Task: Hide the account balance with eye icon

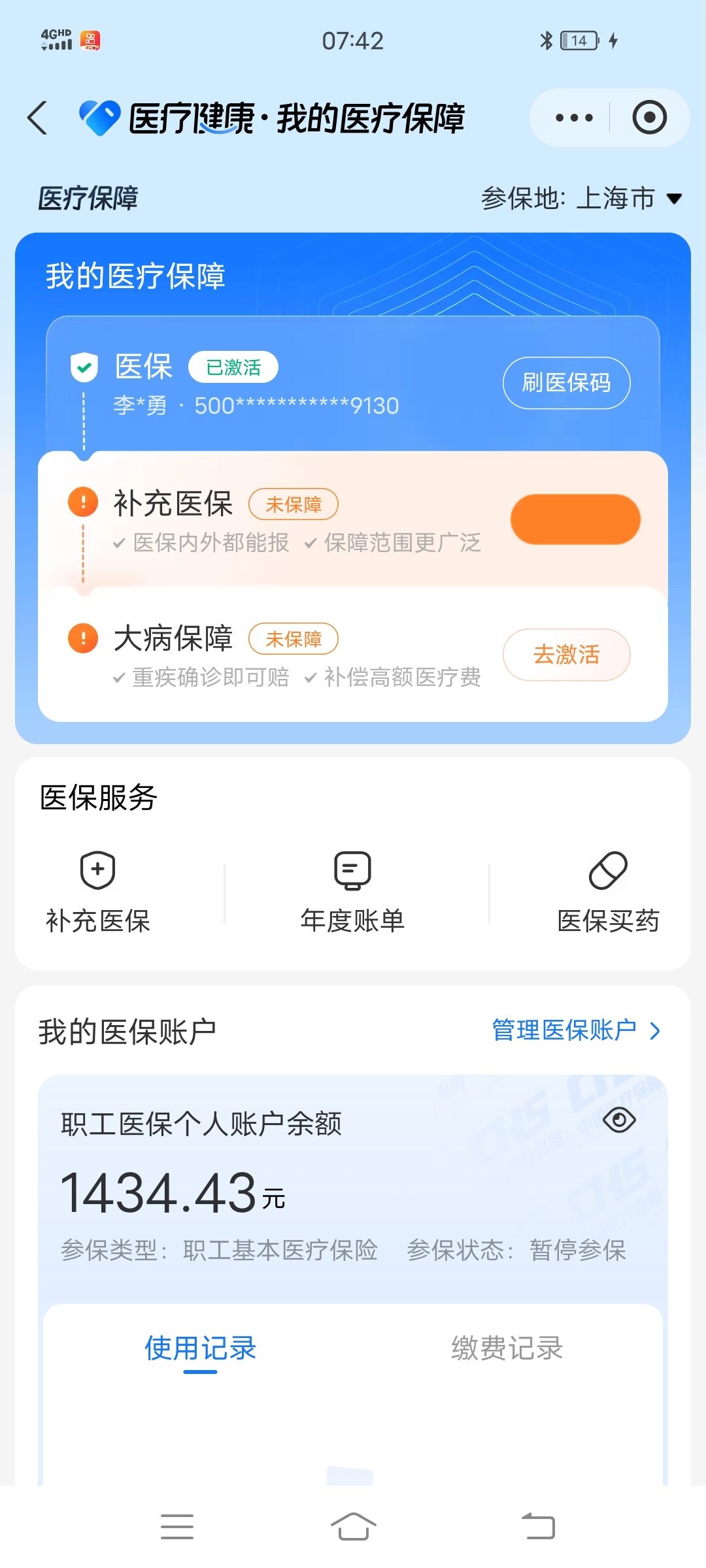Action: tap(619, 1120)
